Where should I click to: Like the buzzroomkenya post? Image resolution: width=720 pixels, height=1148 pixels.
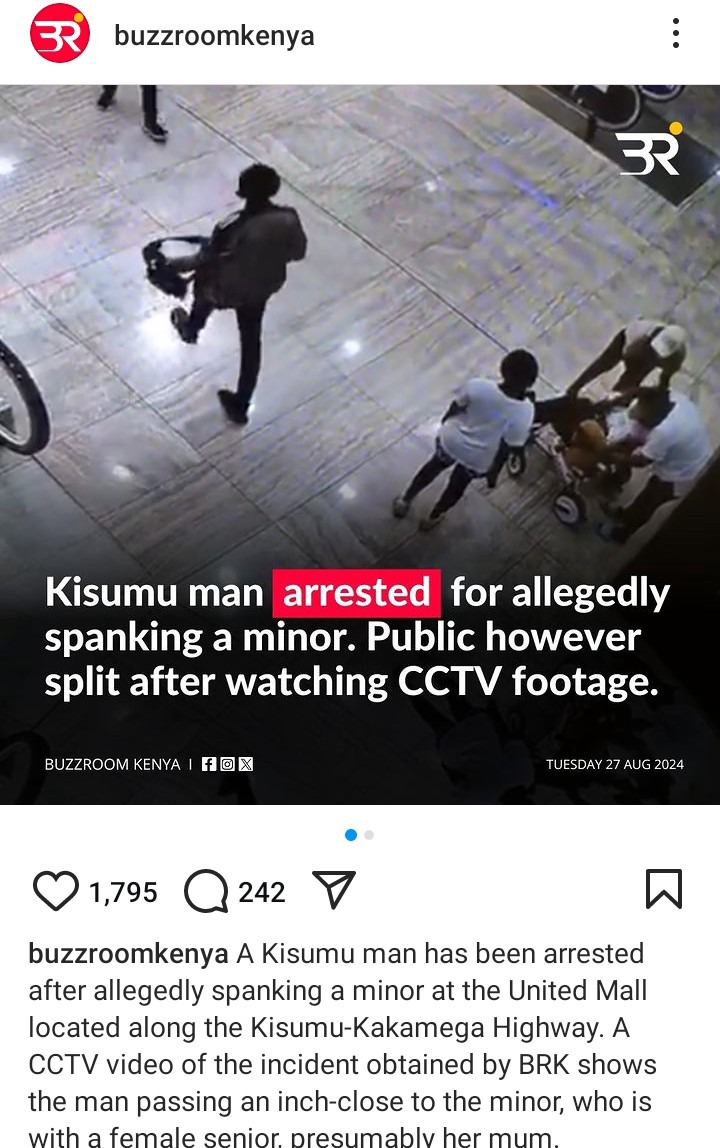coord(56,891)
